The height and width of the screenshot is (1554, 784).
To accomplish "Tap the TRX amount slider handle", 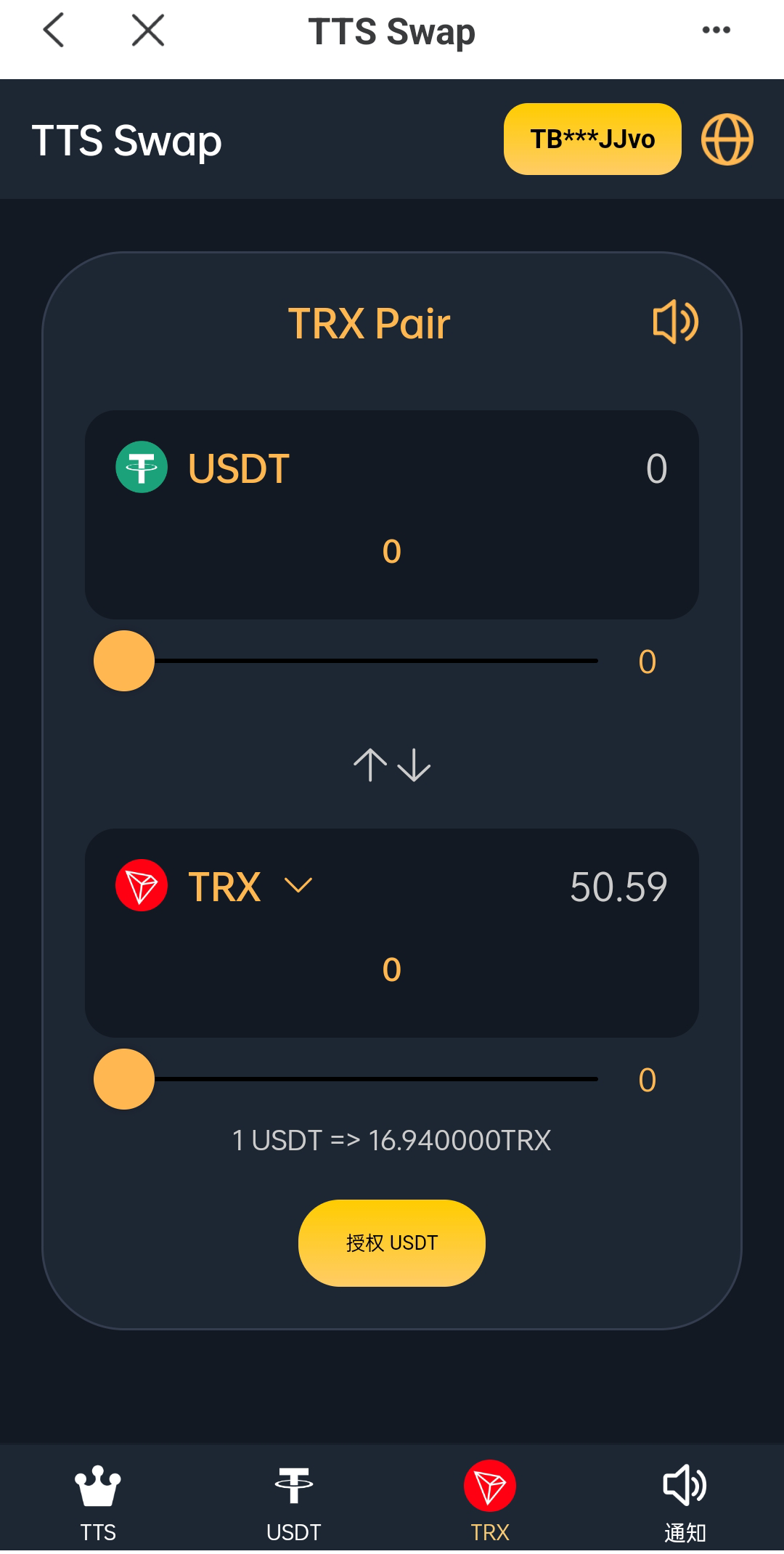I will click(x=124, y=1079).
